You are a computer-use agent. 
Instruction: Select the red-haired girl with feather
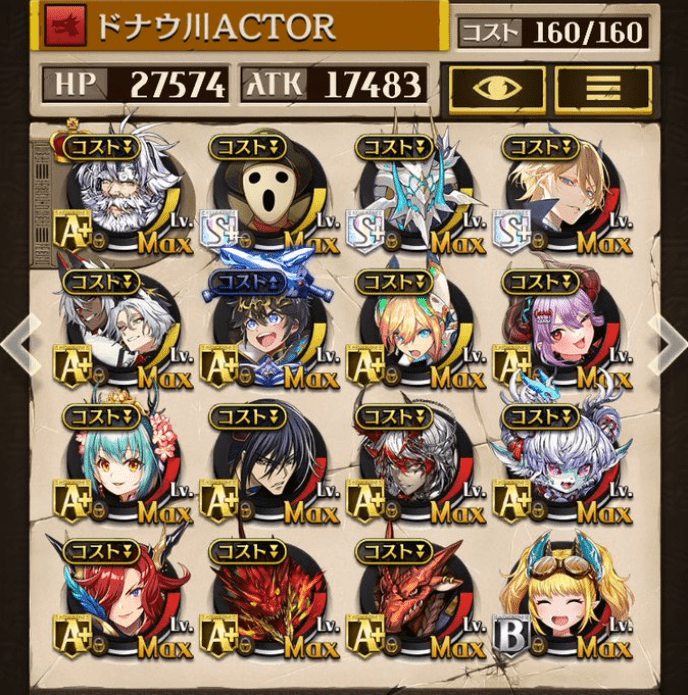(x=122, y=598)
